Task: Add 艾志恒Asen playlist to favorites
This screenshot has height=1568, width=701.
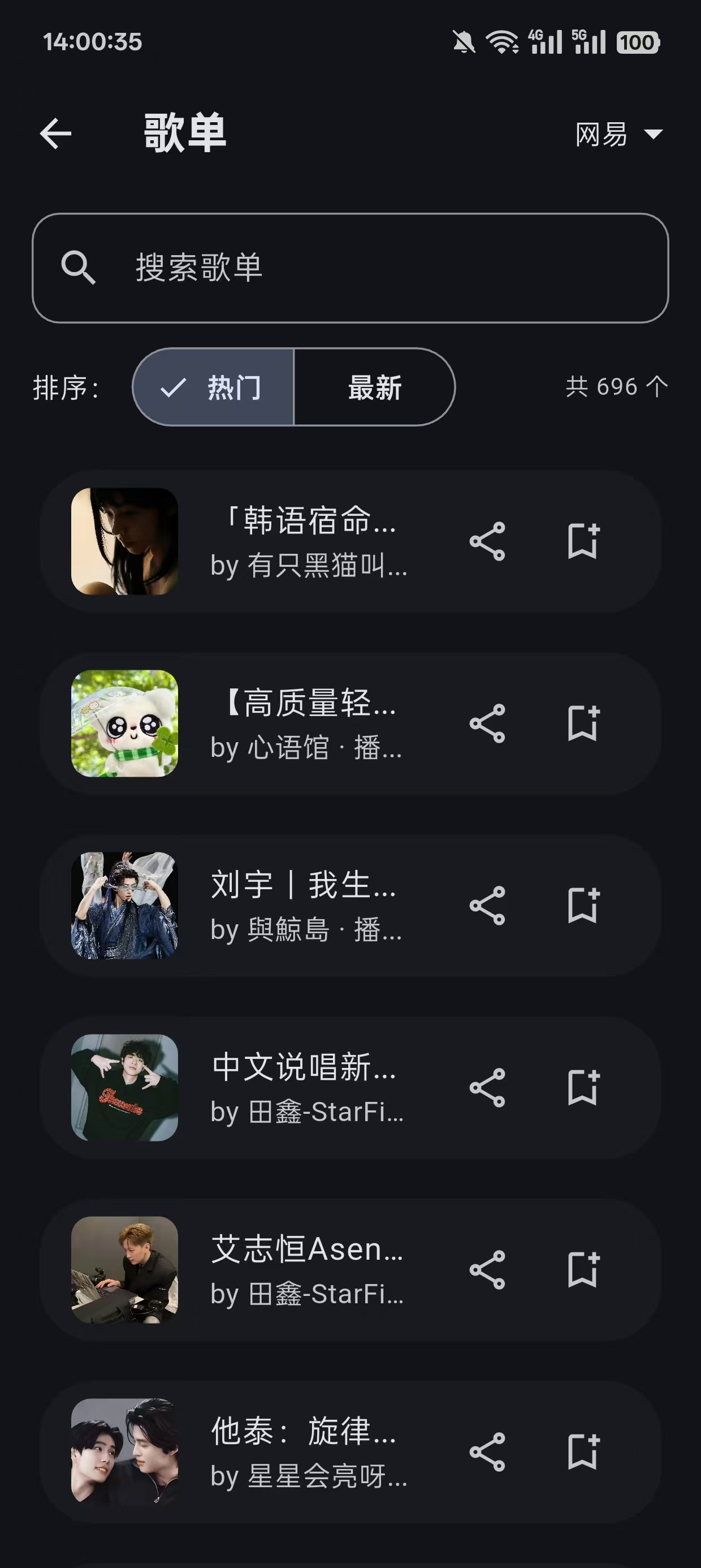Action: [x=583, y=1272]
